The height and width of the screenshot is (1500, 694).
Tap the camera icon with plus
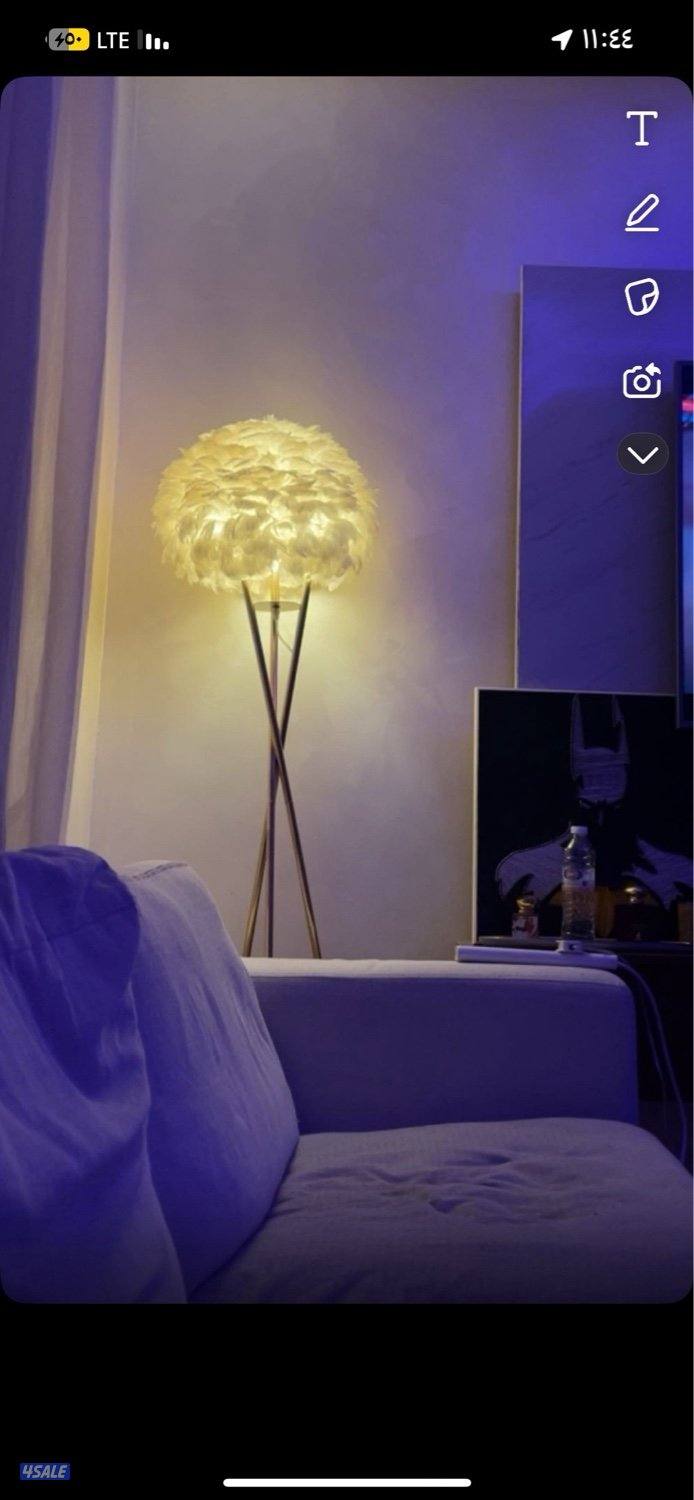point(642,381)
